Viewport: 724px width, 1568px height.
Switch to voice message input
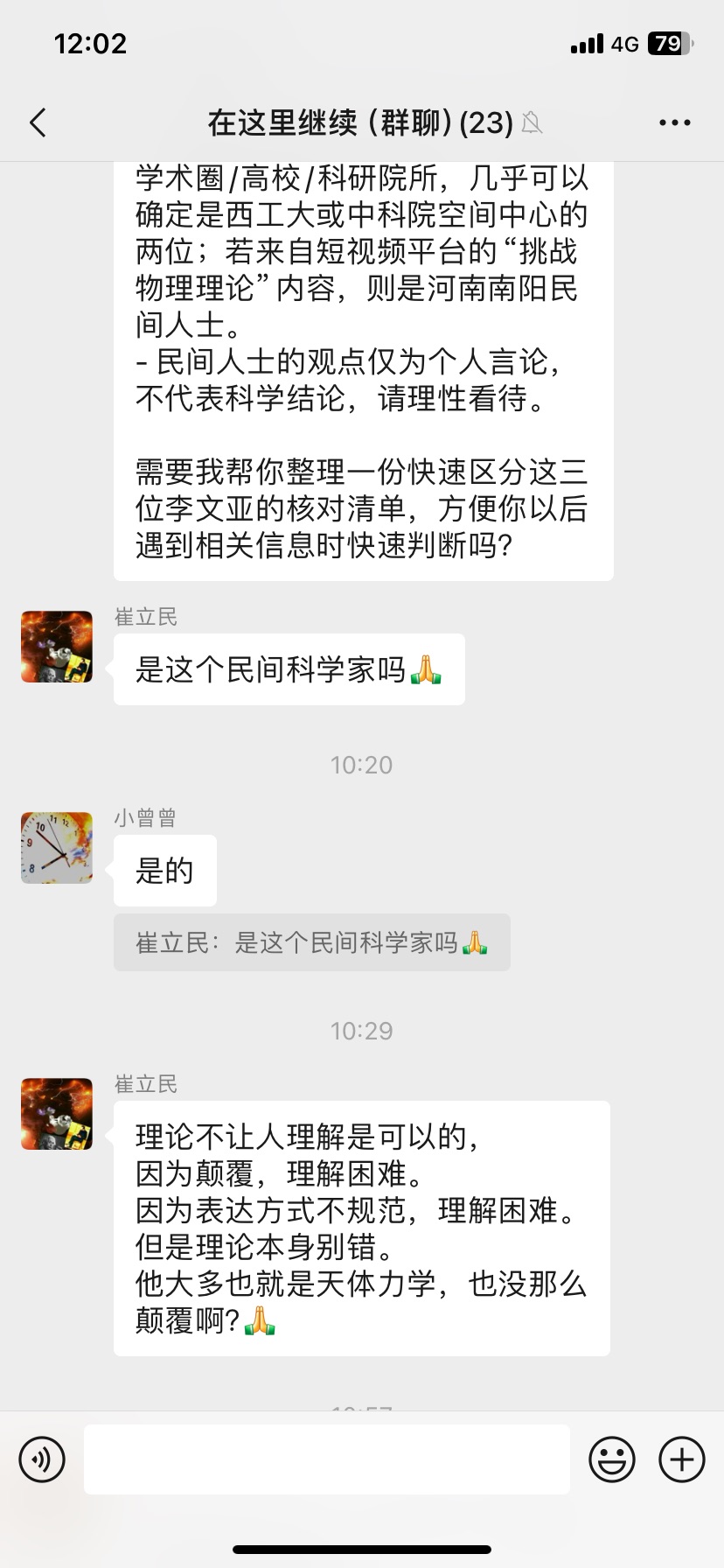(42, 1459)
